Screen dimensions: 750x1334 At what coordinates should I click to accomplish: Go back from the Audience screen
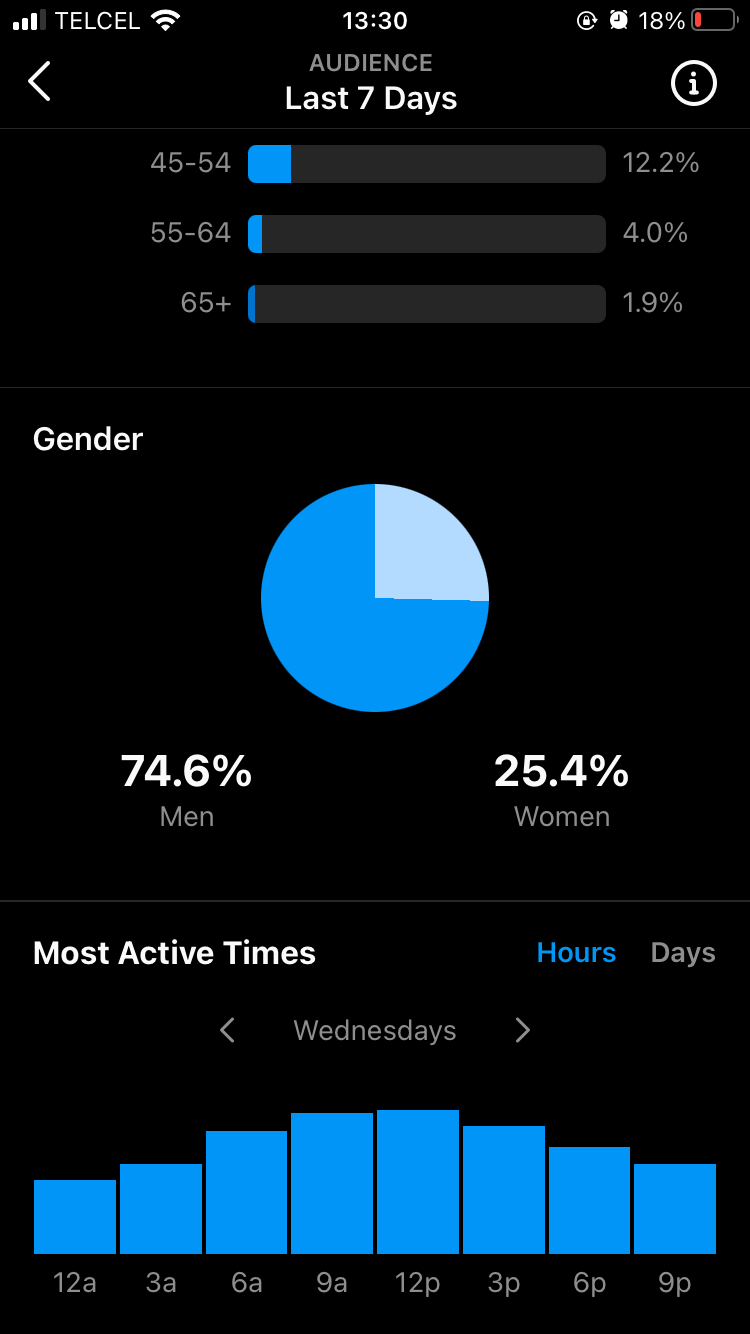(39, 82)
